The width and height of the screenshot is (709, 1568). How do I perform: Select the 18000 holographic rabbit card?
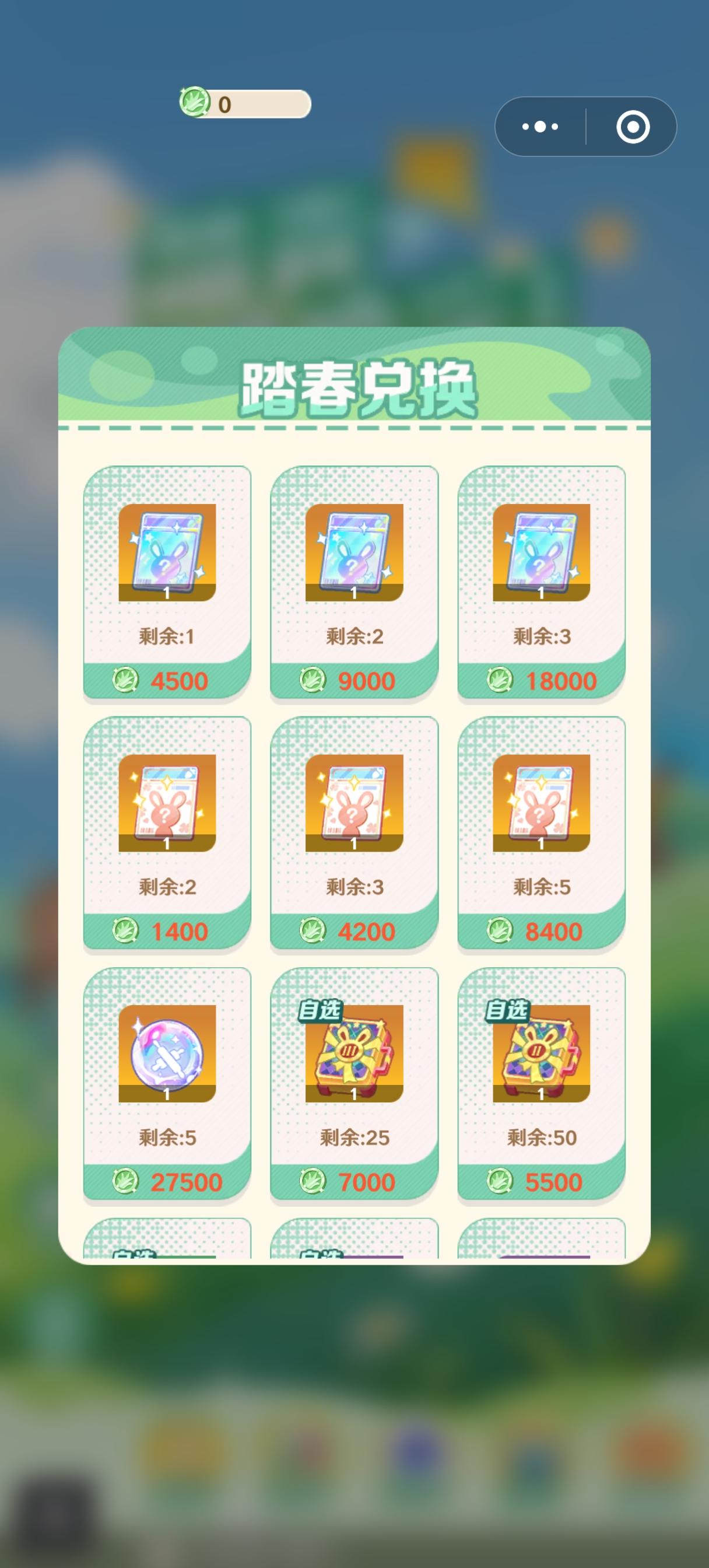(x=540, y=572)
